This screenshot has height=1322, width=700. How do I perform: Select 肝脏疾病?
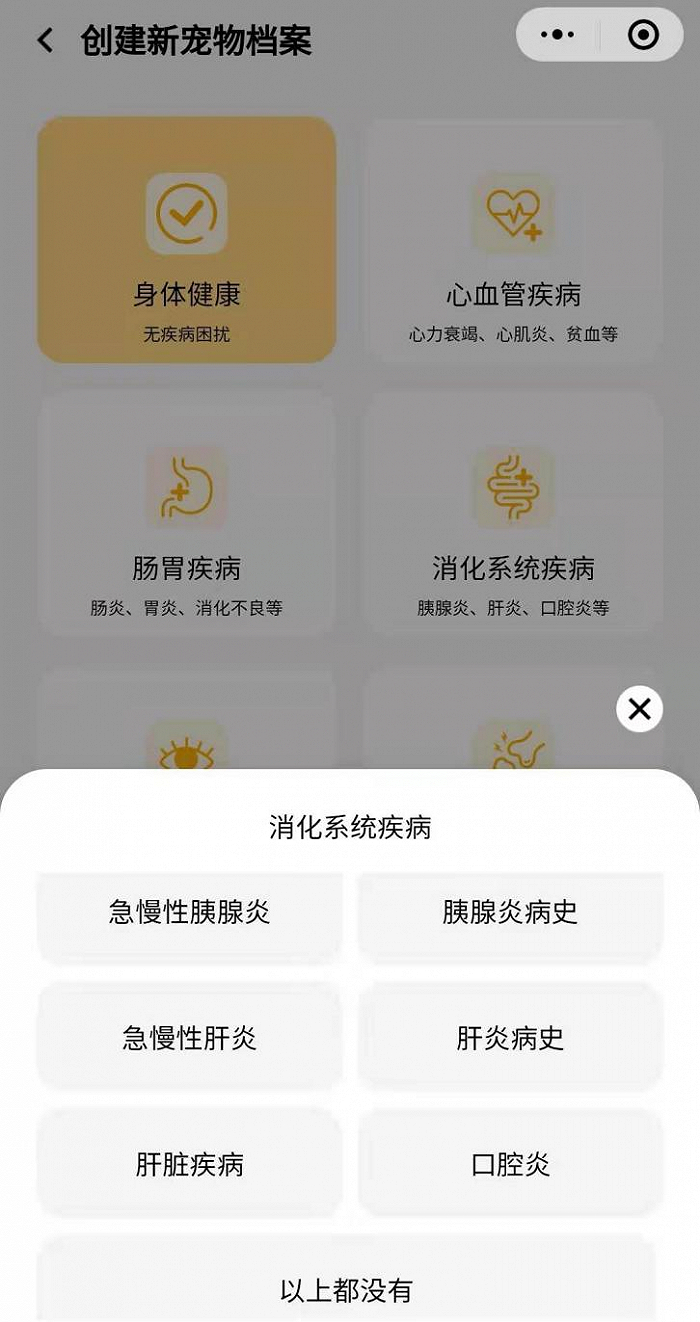pyautogui.click(x=190, y=1164)
